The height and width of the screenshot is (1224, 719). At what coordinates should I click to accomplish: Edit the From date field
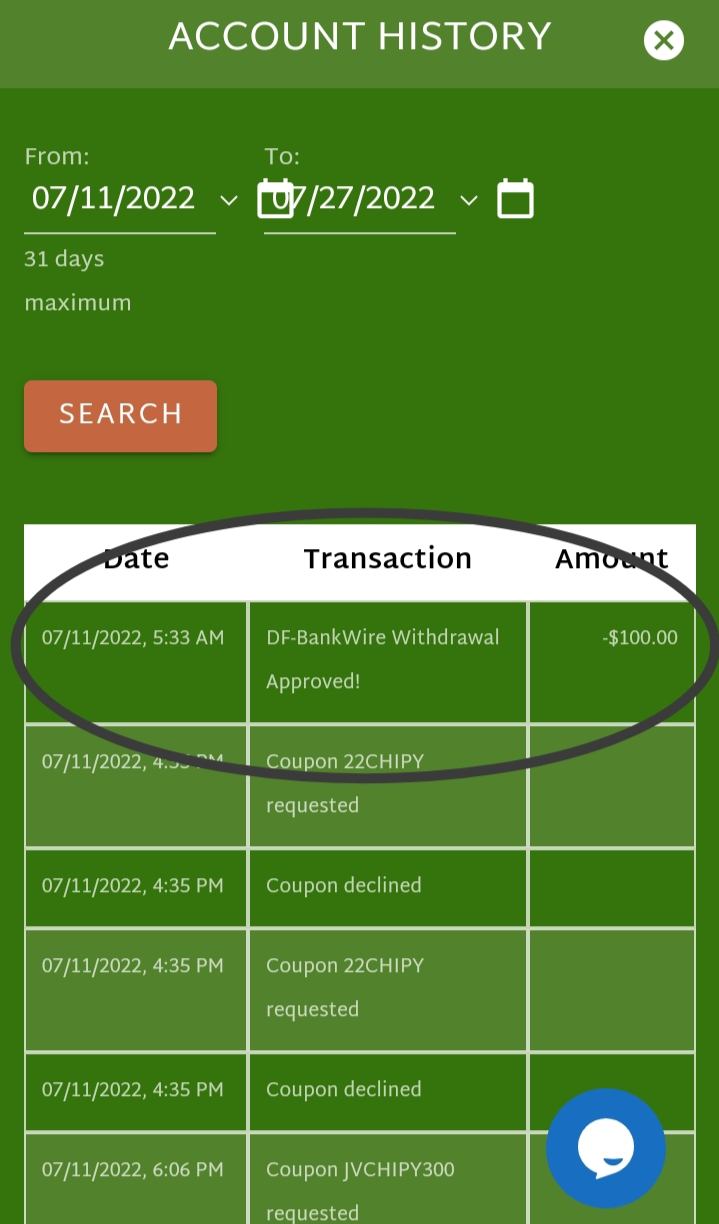click(x=113, y=199)
